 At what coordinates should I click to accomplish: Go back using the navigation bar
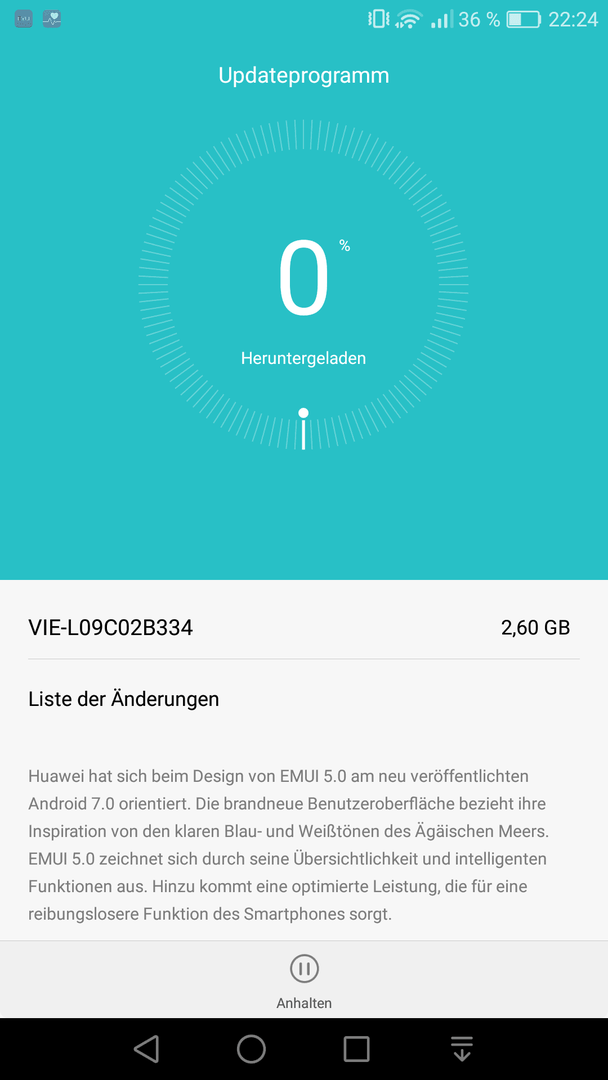click(146, 1048)
